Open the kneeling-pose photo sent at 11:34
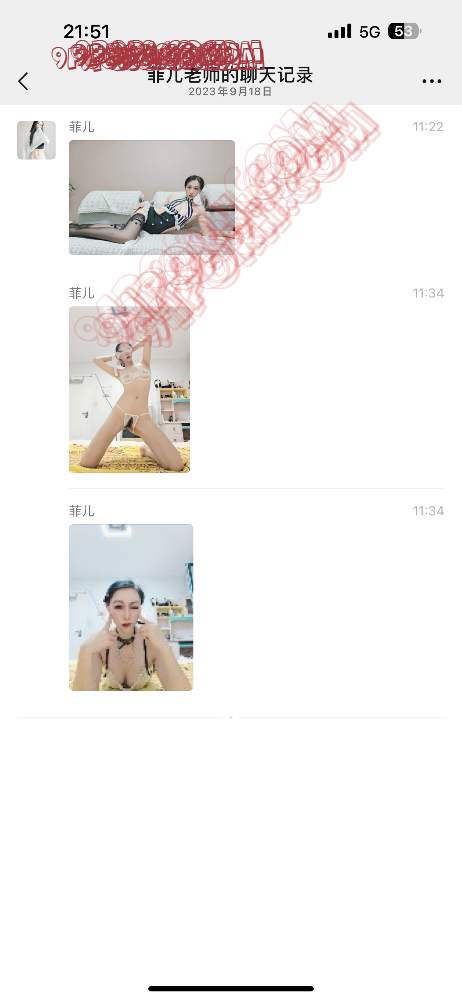This screenshot has height=1000, width=462. coord(130,389)
